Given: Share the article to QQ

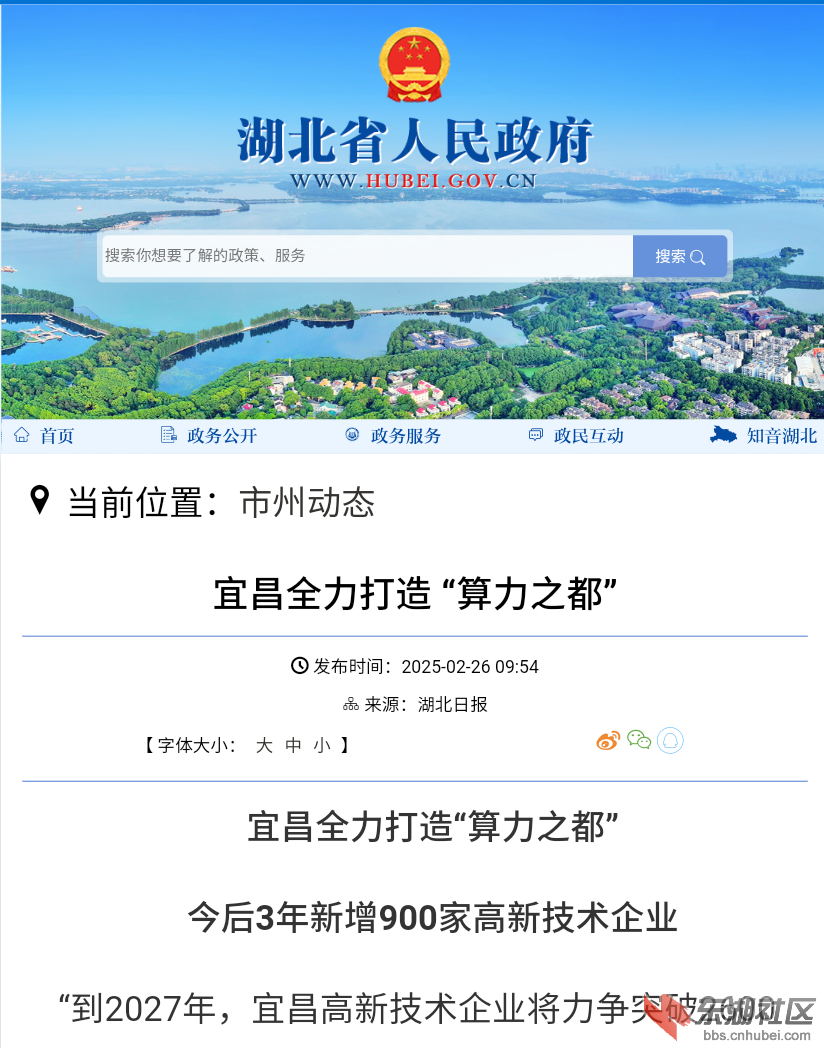Looking at the screenshot, I should (x=670, y=740).
